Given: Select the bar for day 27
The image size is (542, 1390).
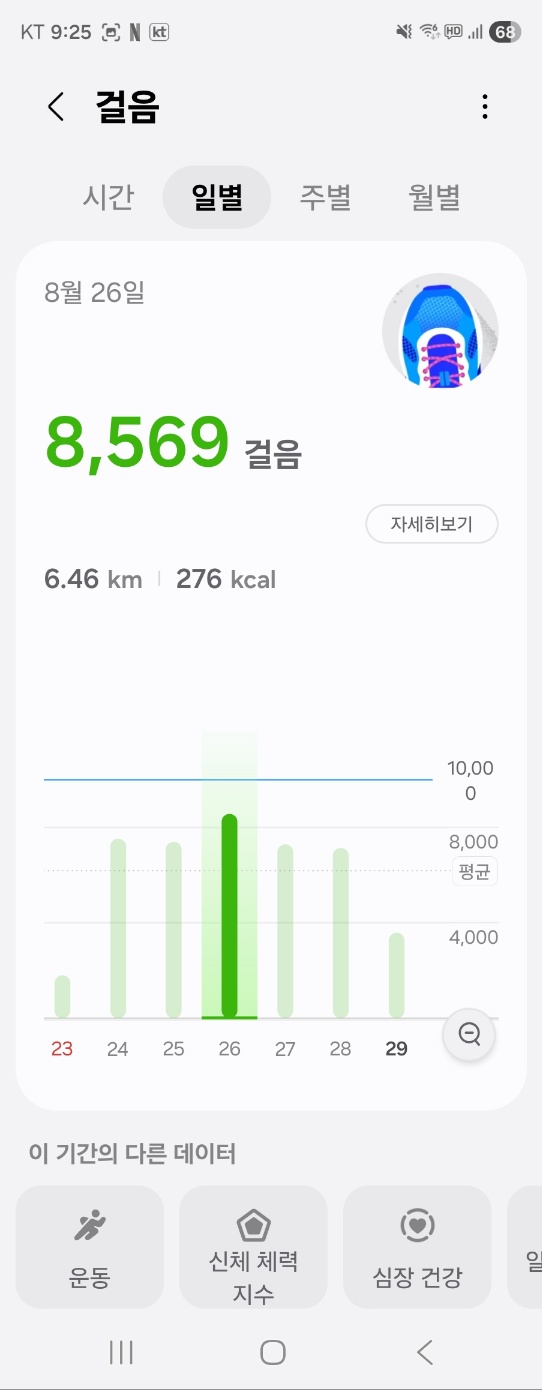Looking at the screenshot, I should (x=285, y=931).
